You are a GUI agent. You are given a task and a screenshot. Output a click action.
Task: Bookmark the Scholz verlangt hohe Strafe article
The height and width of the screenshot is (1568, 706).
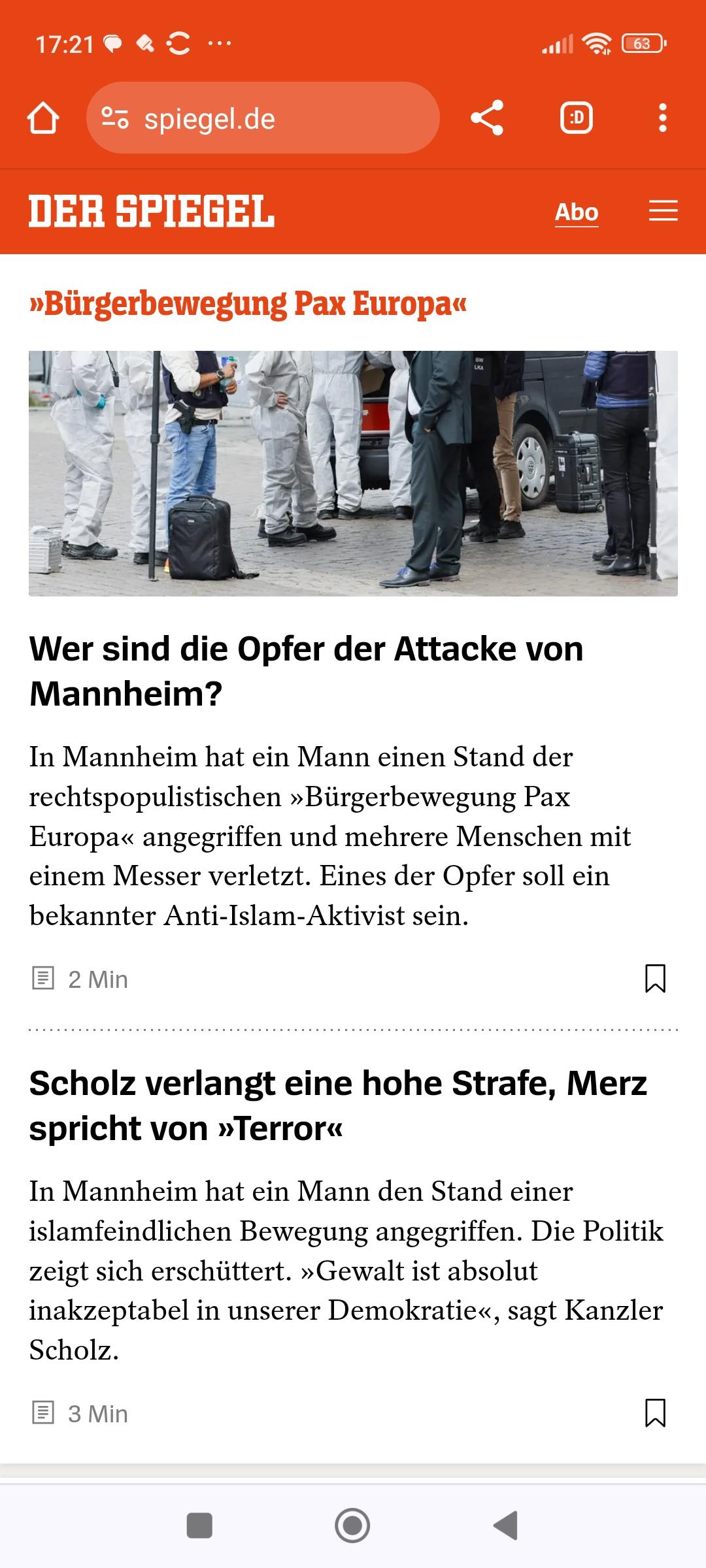[655, 1413]
